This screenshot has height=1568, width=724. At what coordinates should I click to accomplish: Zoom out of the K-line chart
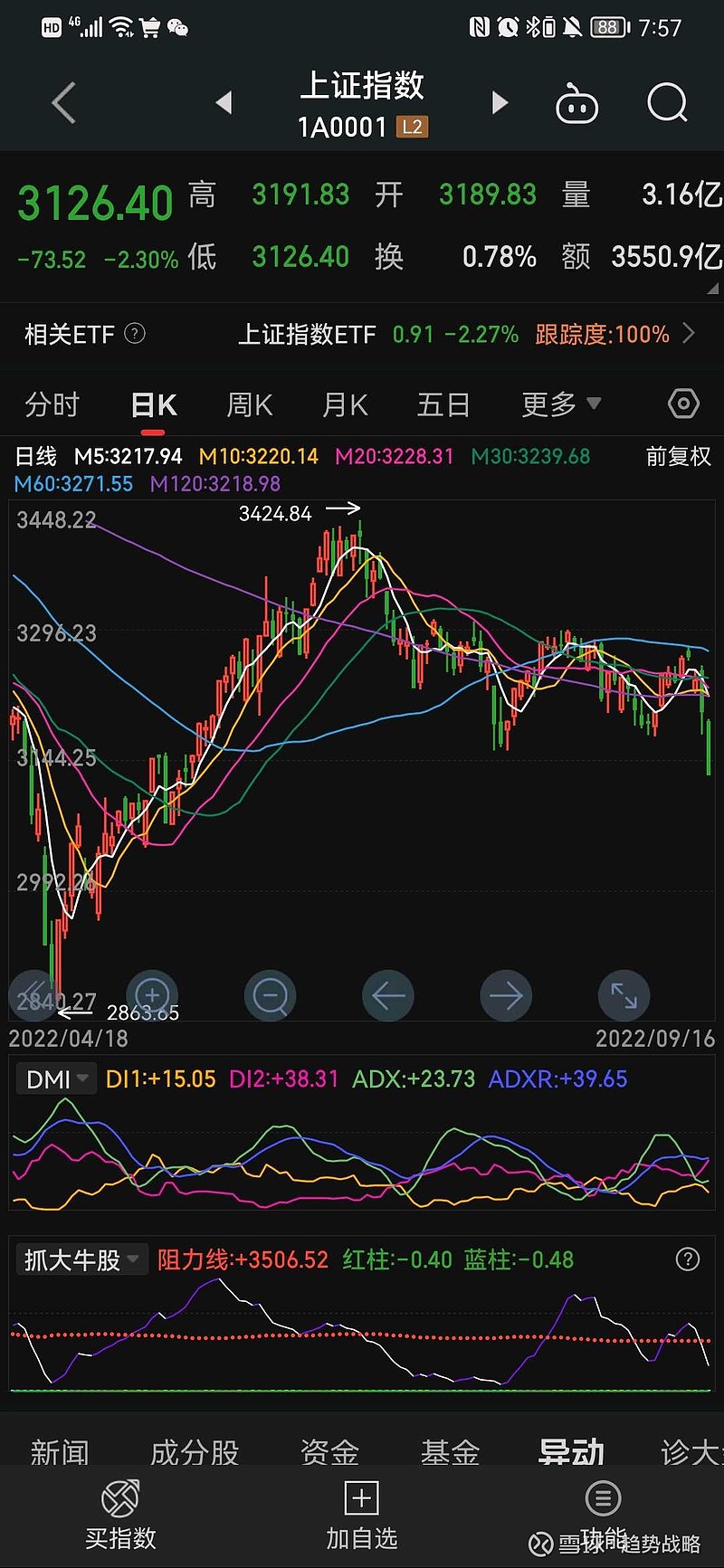(x=270, y=995)
